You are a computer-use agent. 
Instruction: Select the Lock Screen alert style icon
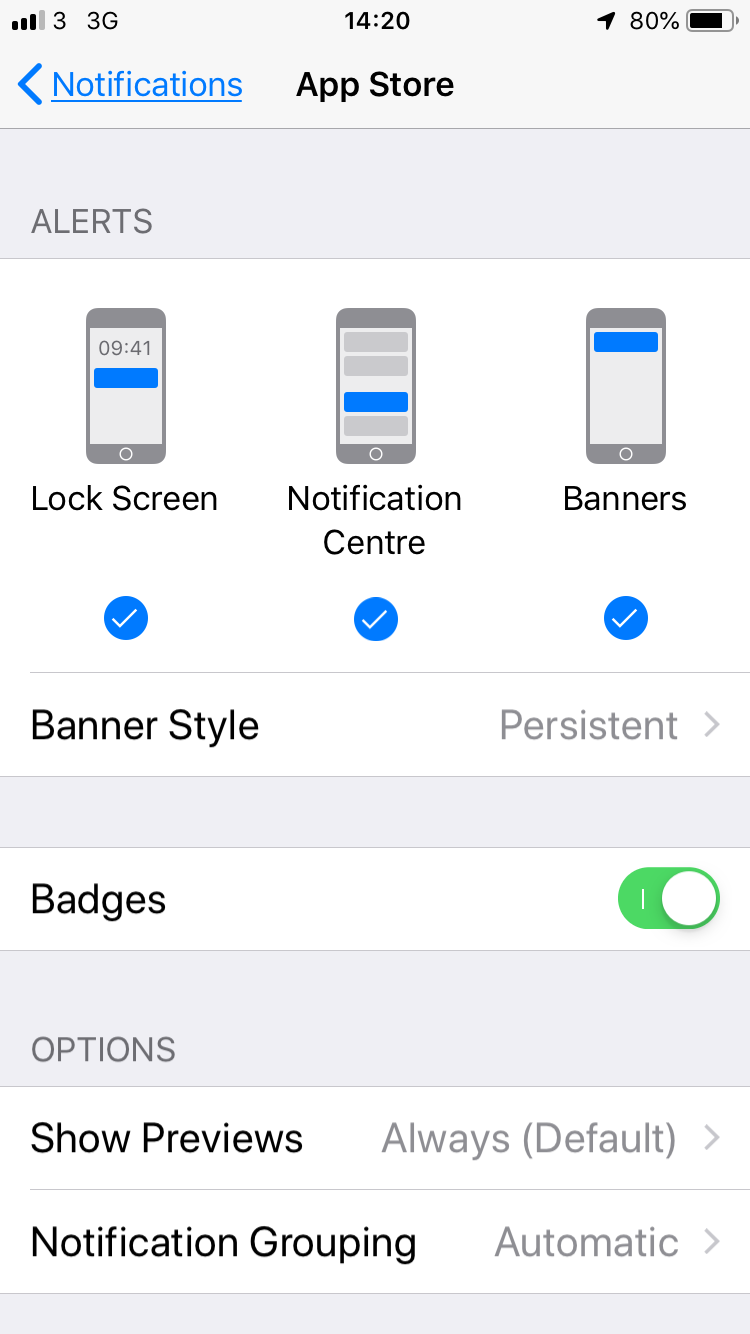click(x=125, y=385)
